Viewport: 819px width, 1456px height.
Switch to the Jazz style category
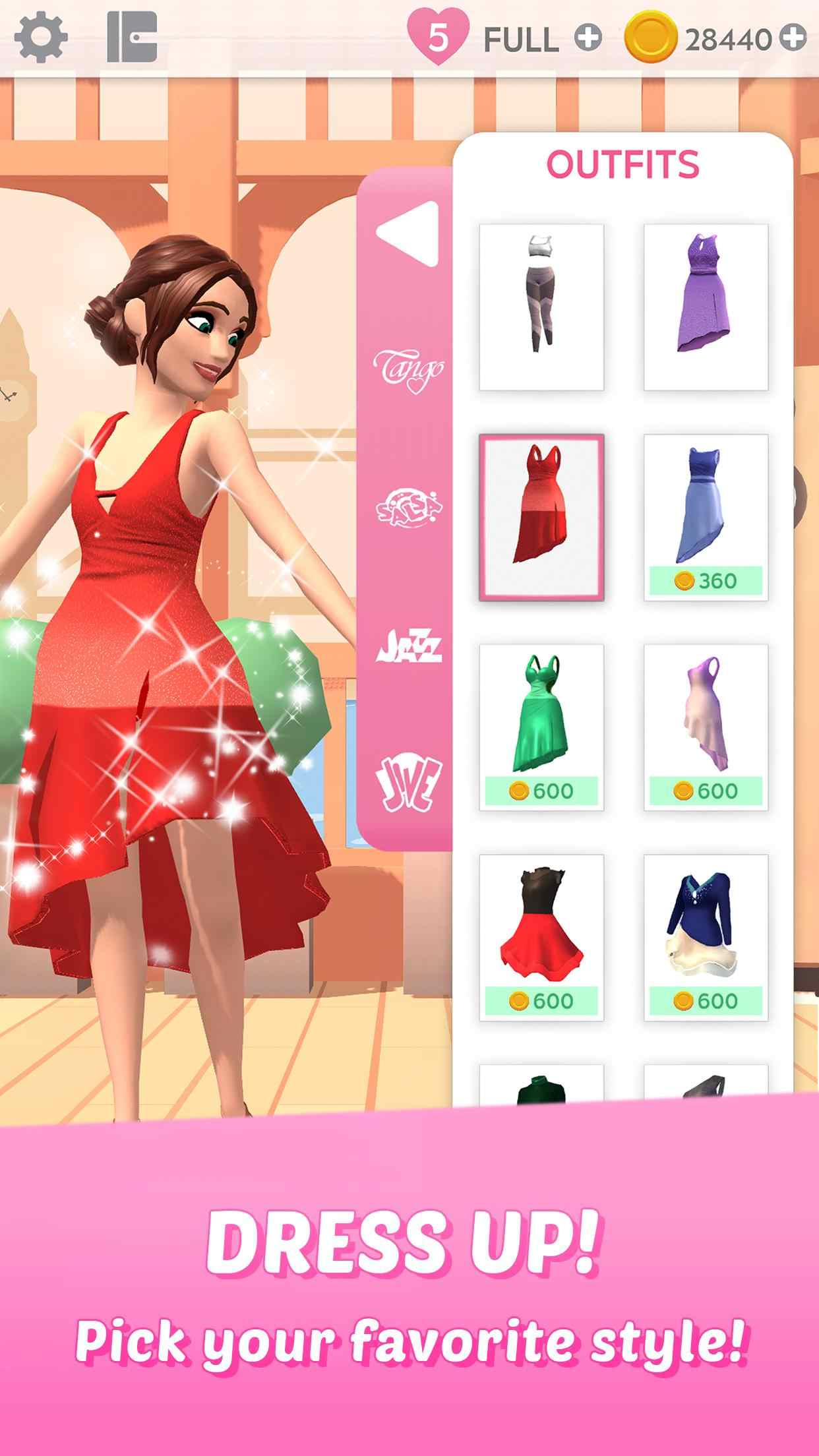coord(409,648)
